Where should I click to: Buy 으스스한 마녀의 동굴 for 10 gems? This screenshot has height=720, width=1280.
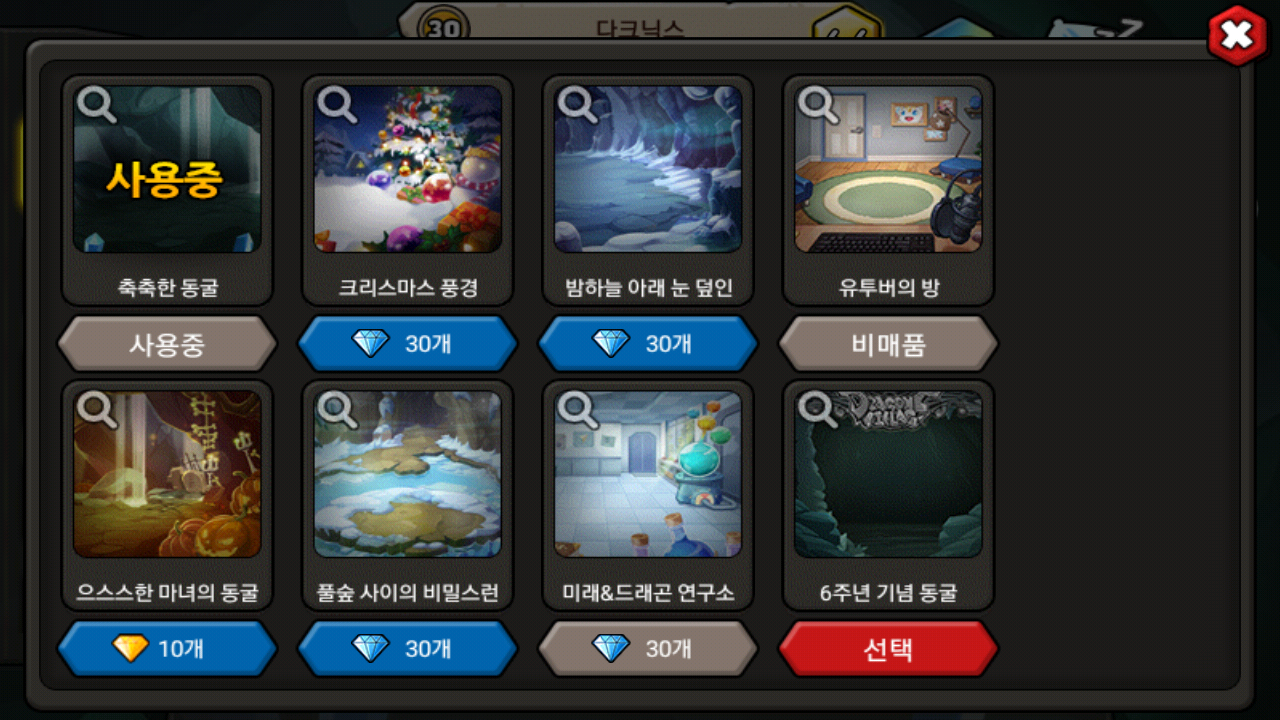click(x=167, y=649)
